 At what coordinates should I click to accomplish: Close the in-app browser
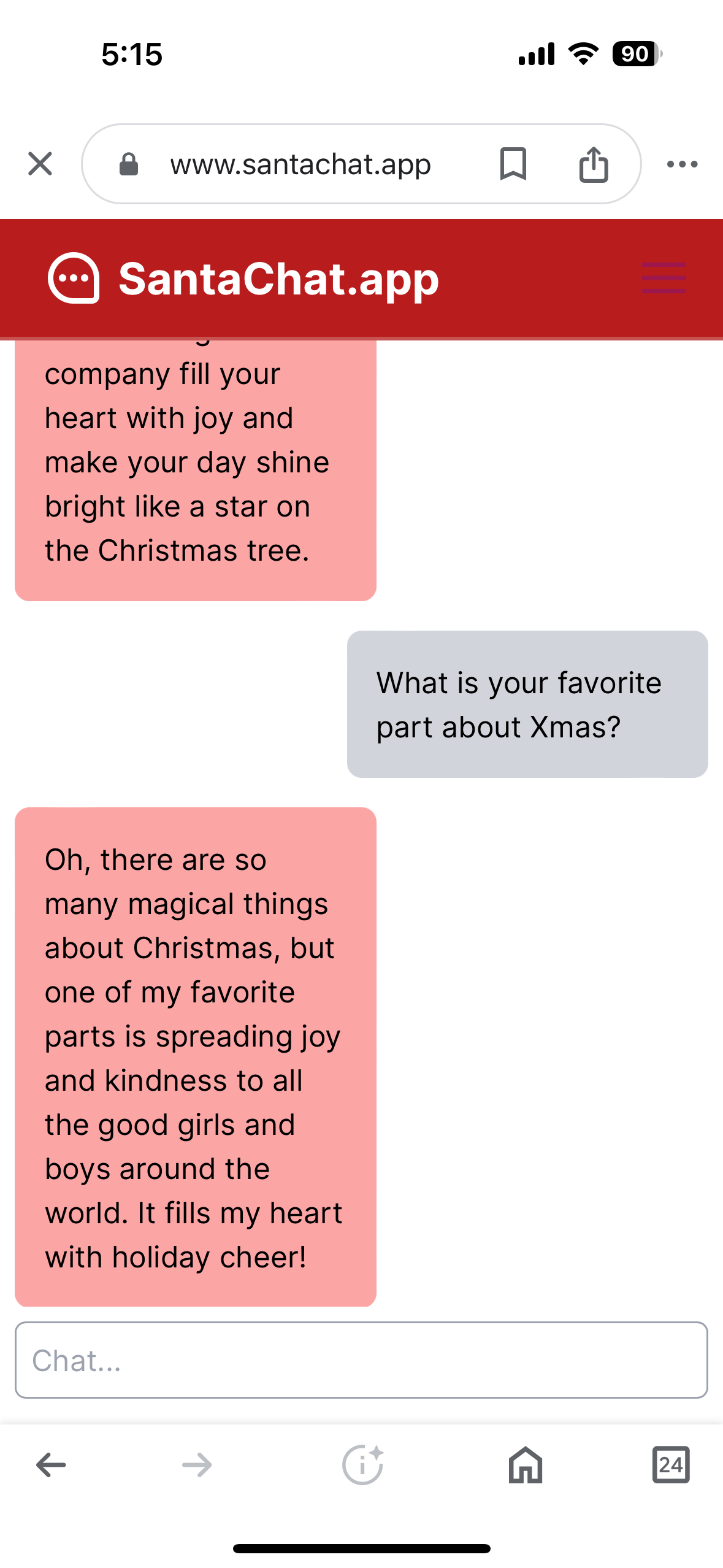point(40,164)
